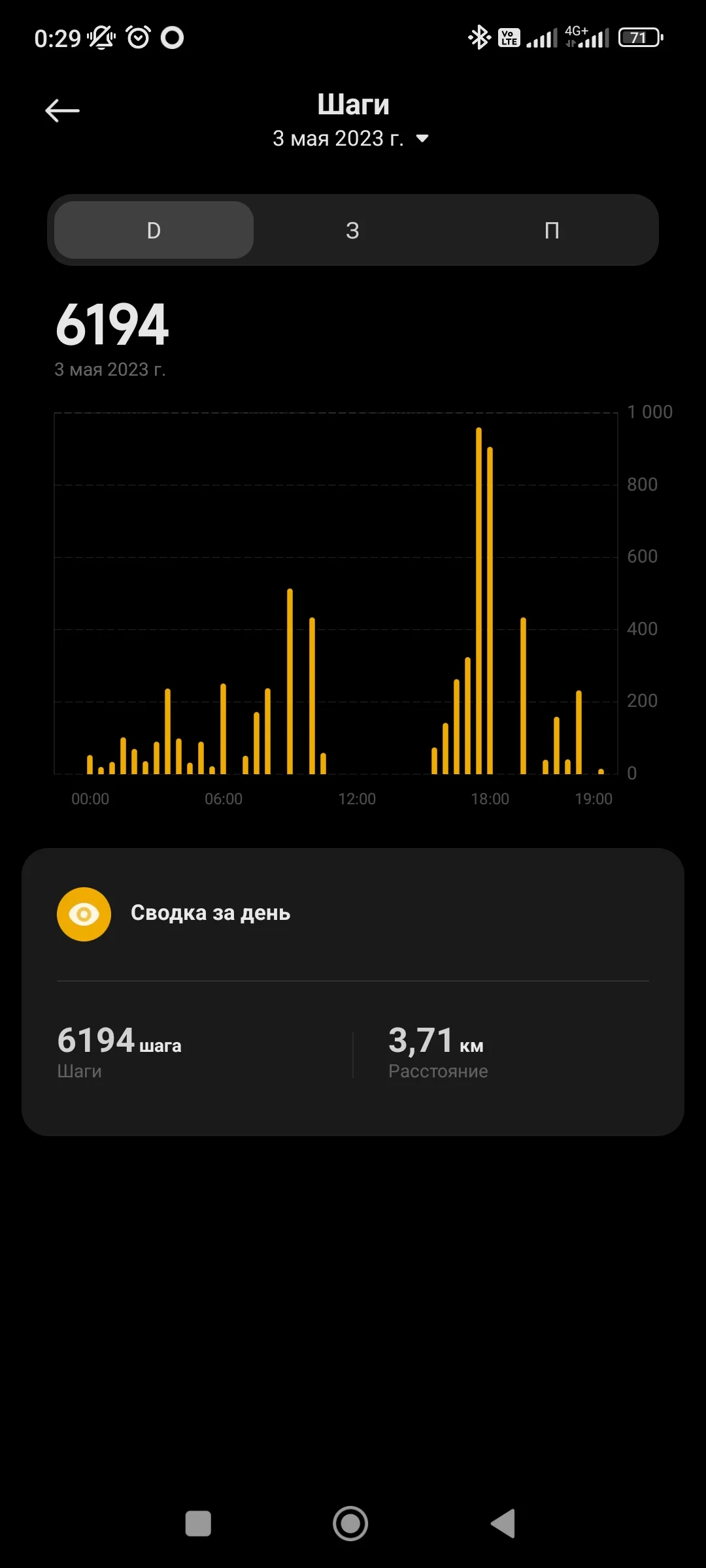Tap the battery indicator showing 71
The height and width of the screenshot is (1568, 706).
pyautogui.click(x=640, y=37)
